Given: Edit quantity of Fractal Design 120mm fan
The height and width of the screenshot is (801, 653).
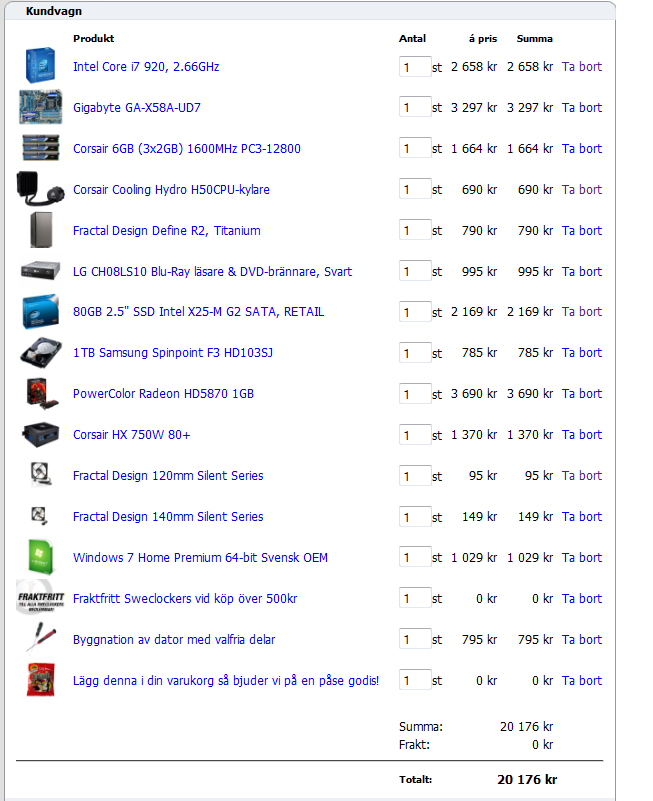Looking at the screenshot, I should coord(414,476).
